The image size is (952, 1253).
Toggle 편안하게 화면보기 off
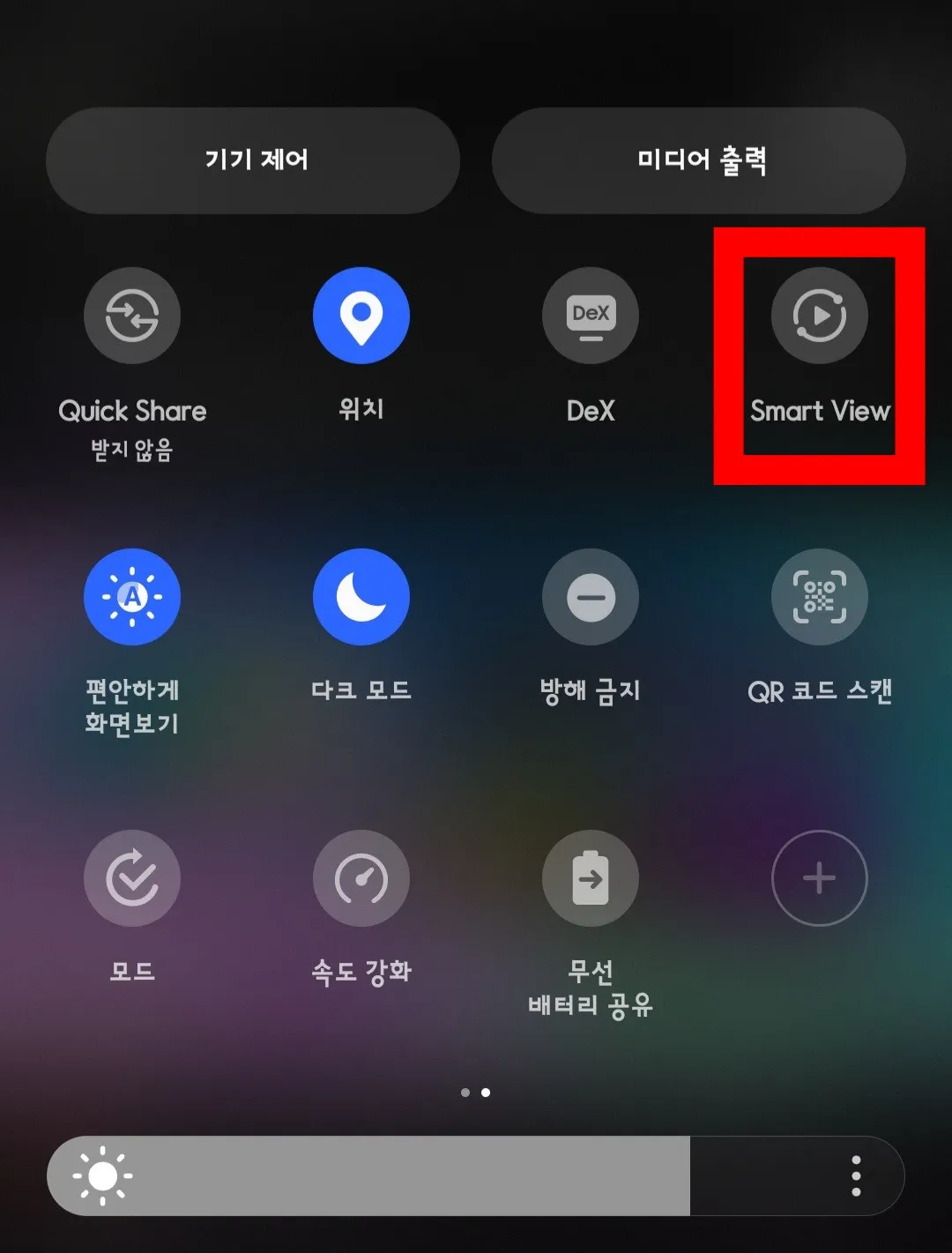[132, 596]
